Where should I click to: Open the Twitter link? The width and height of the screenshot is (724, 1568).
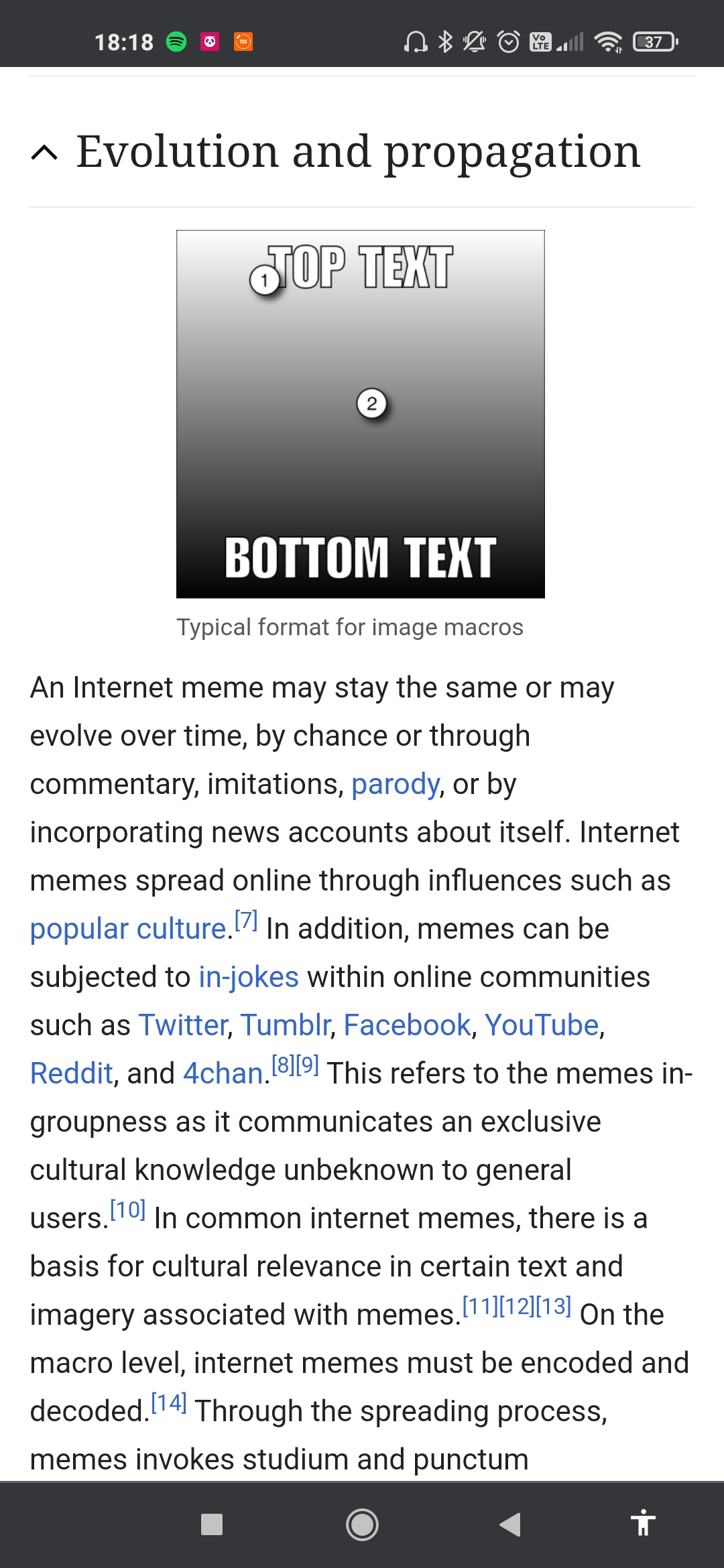point(183,1025)
